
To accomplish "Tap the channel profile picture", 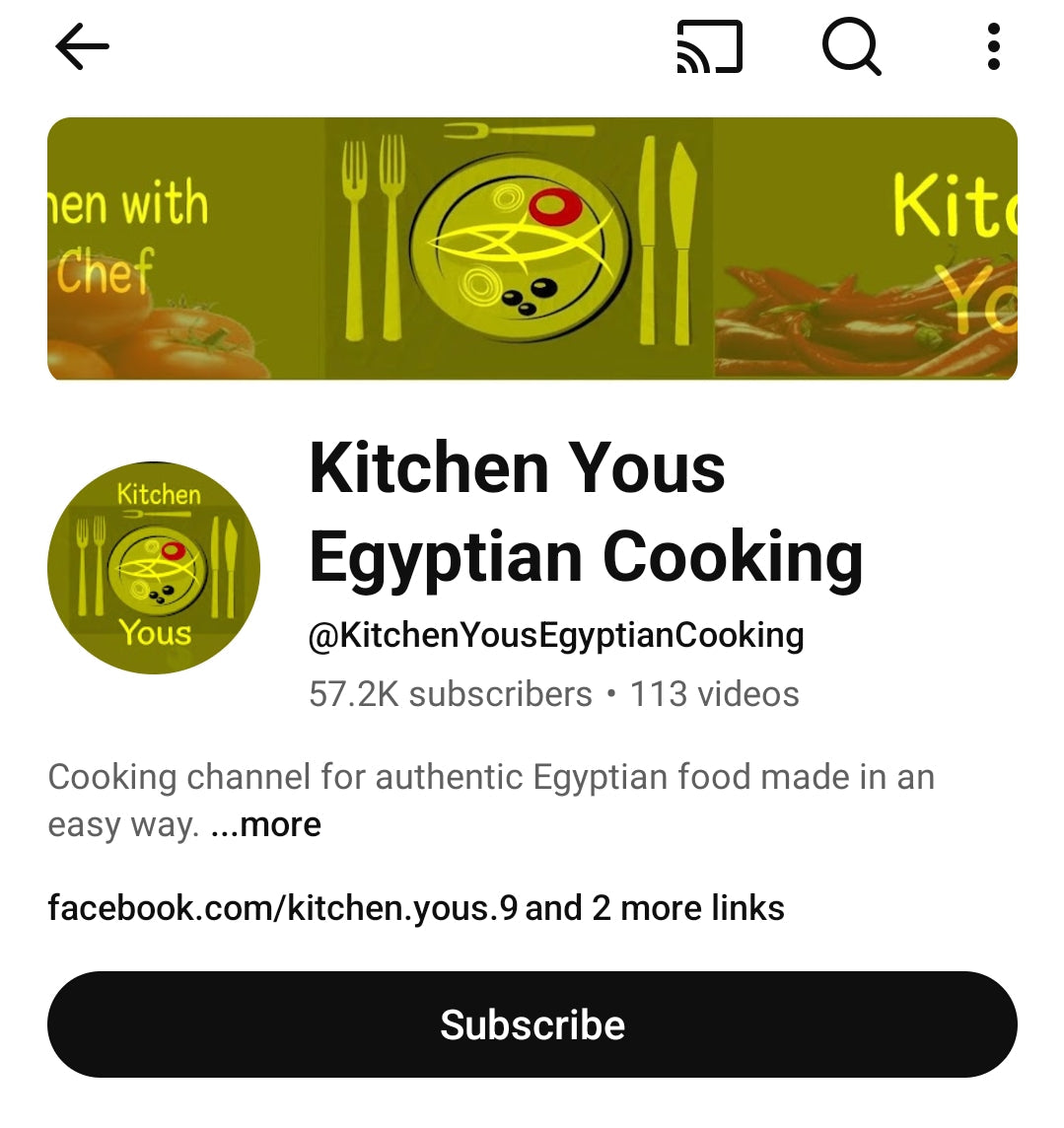I will [153, 568].
